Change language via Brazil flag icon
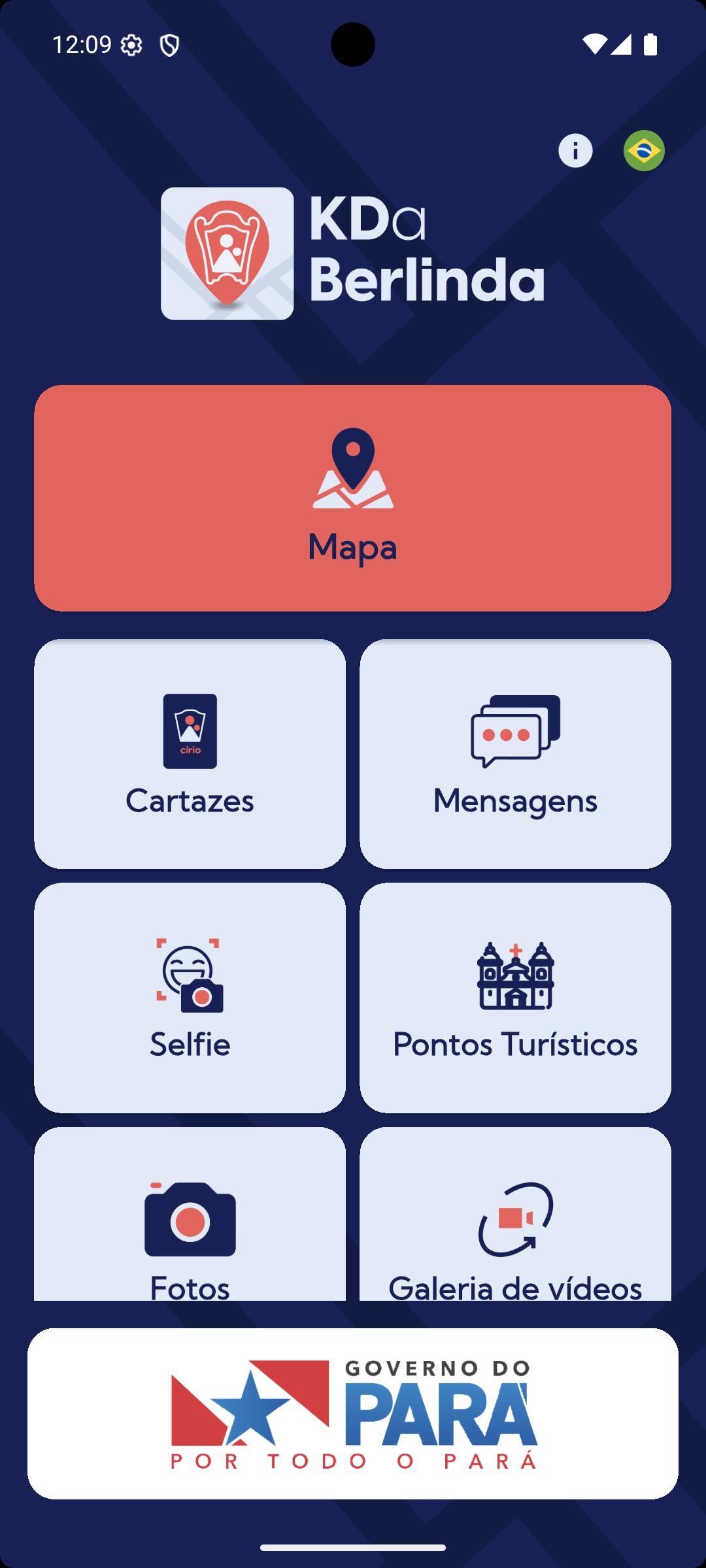Image resolution: width=706 pixels, height=1568 pixels. pyautogui.click(x=644, y=151)
